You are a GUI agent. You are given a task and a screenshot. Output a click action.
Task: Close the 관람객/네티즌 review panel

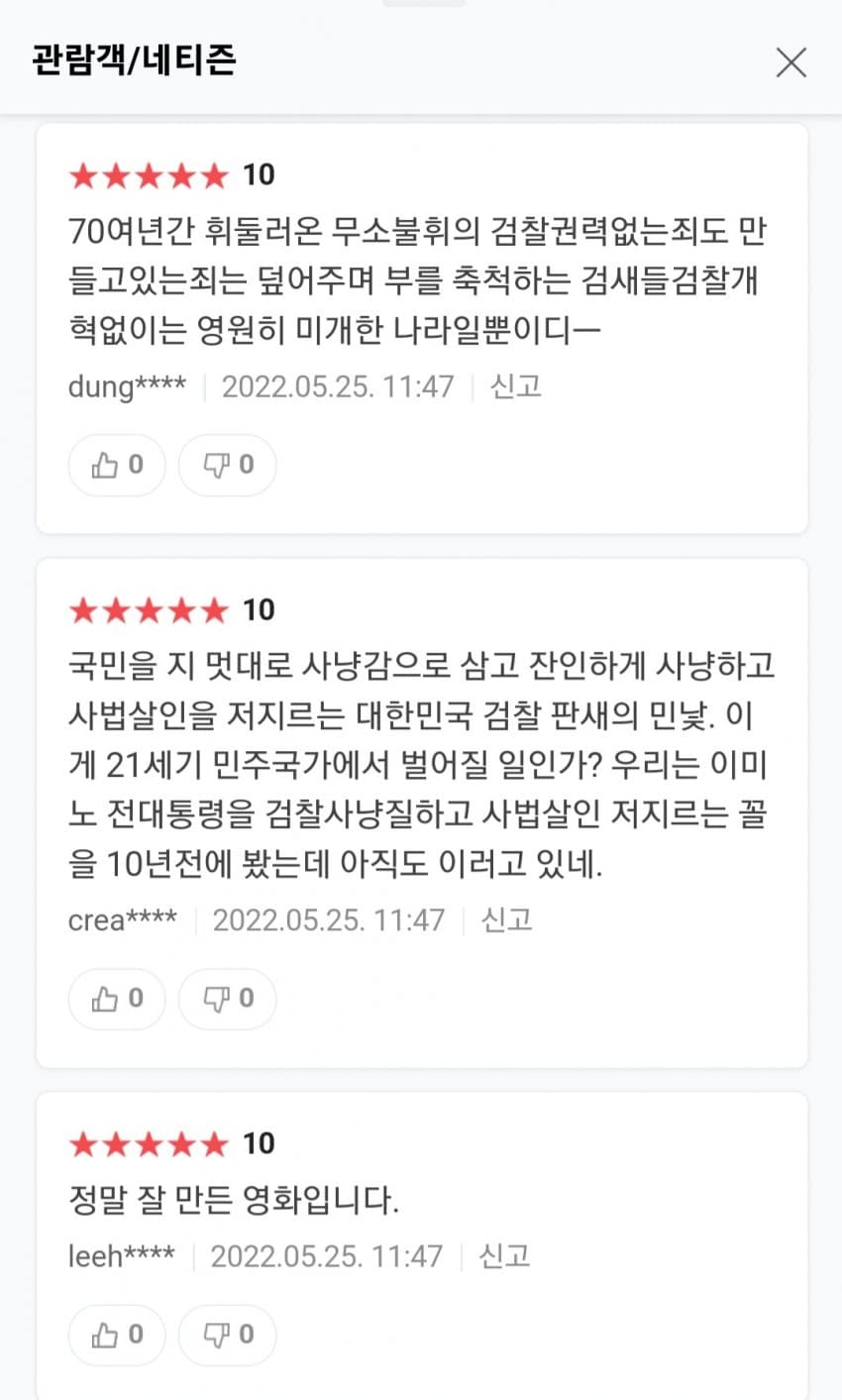[790, 63]
